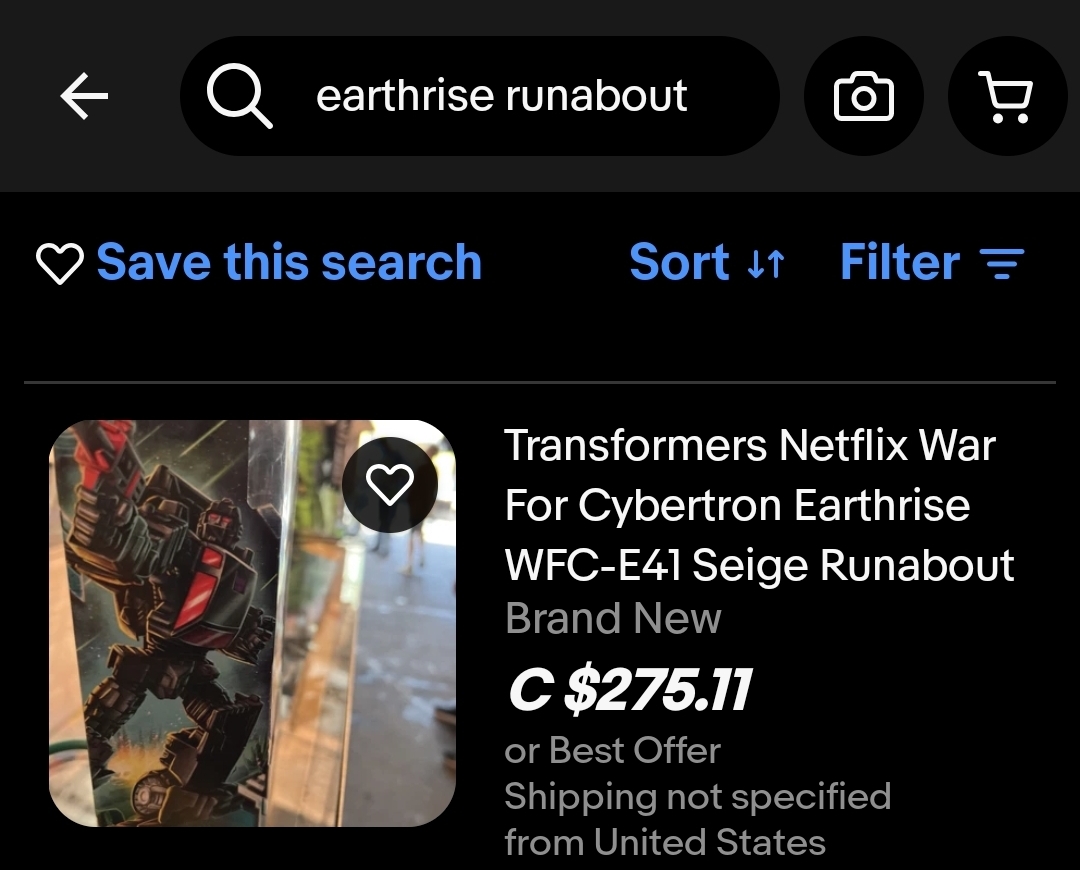The image size is (1080, 870).
Task: Open the Filter options
Action: tap(932, 263)
